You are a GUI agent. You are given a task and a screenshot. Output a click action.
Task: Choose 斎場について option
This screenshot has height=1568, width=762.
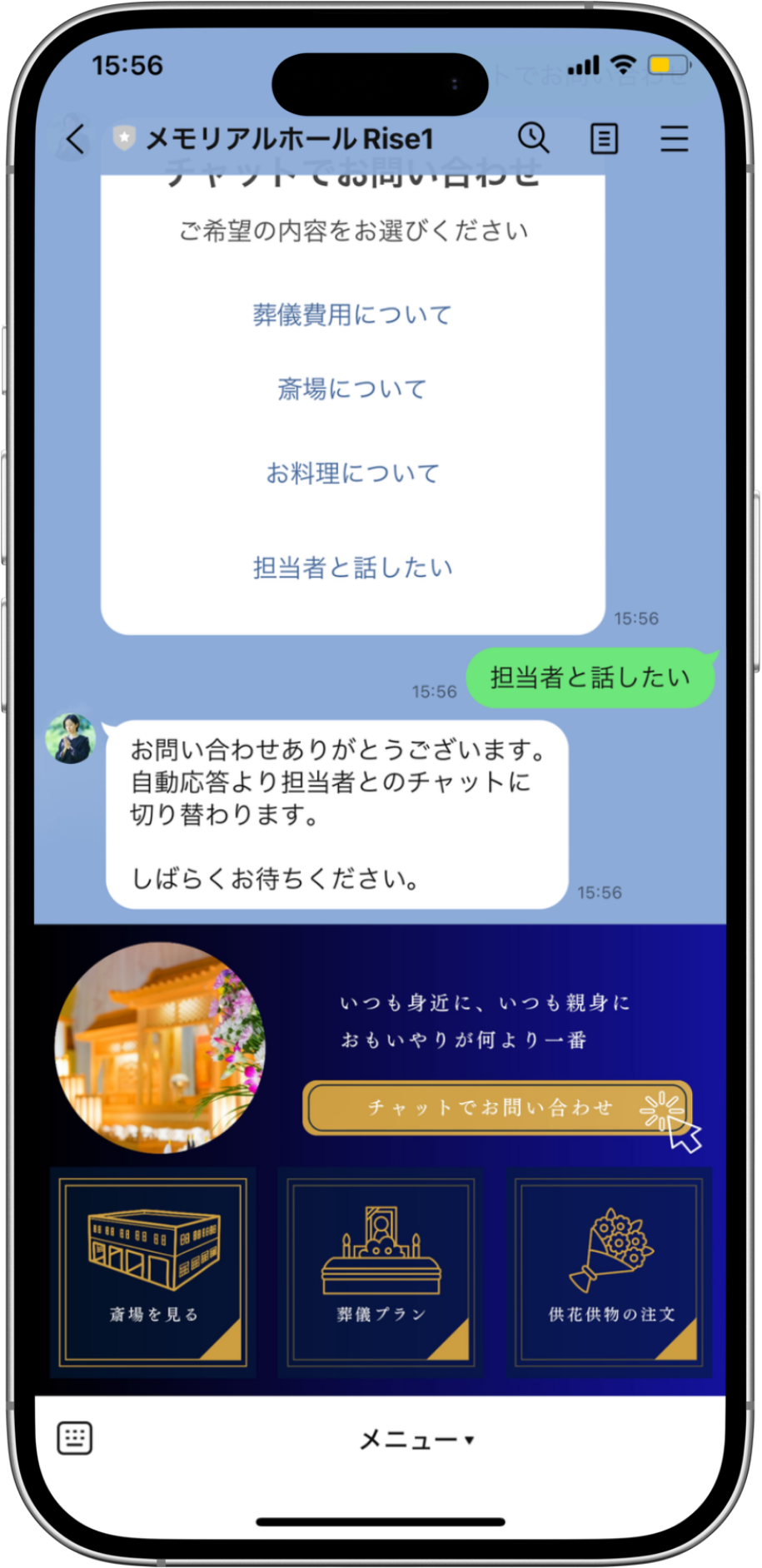tap(352, 389)
